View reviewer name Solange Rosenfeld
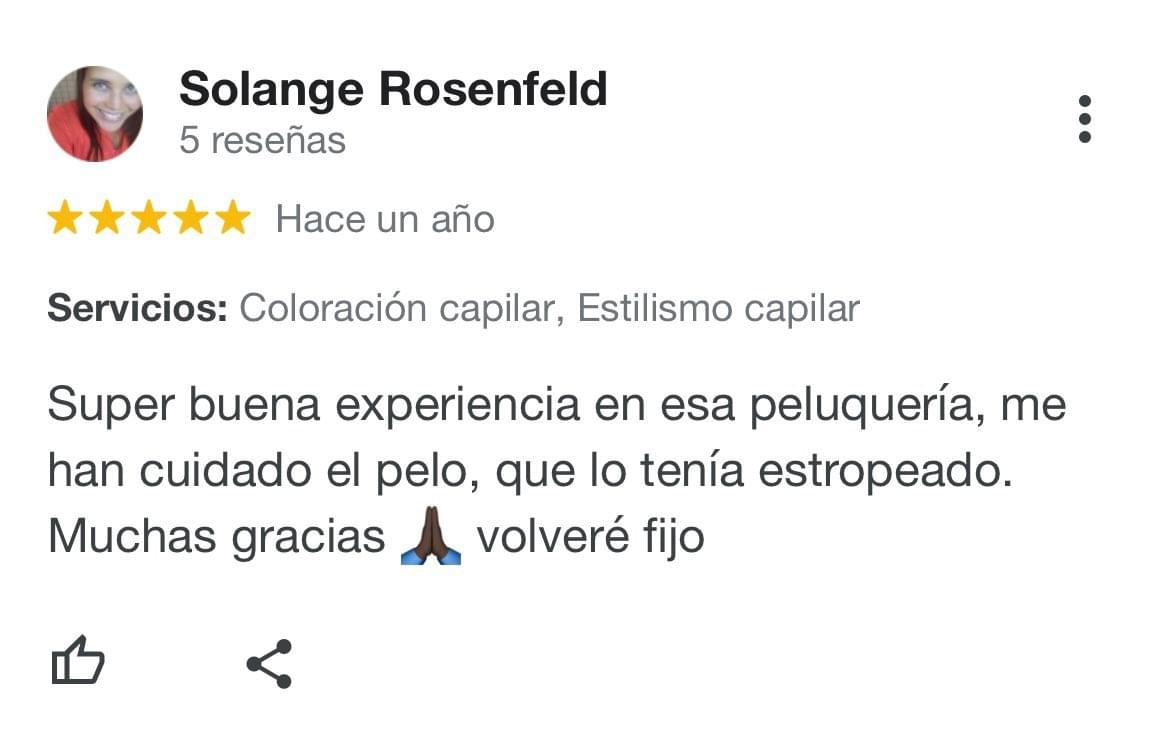The width and height of the screenshot is (1169, 737). 393,90
